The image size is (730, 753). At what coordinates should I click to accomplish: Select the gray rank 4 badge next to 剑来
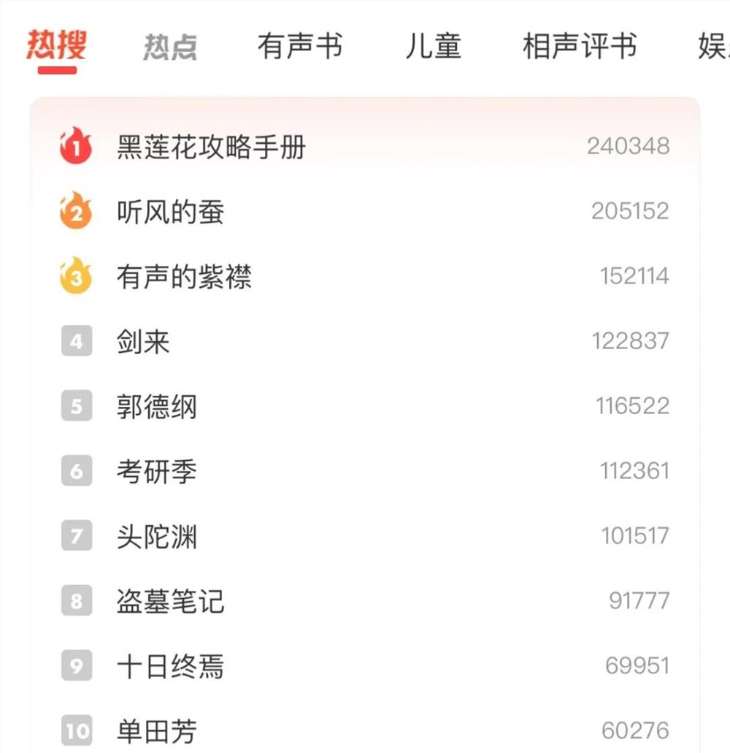click(75, 341)
